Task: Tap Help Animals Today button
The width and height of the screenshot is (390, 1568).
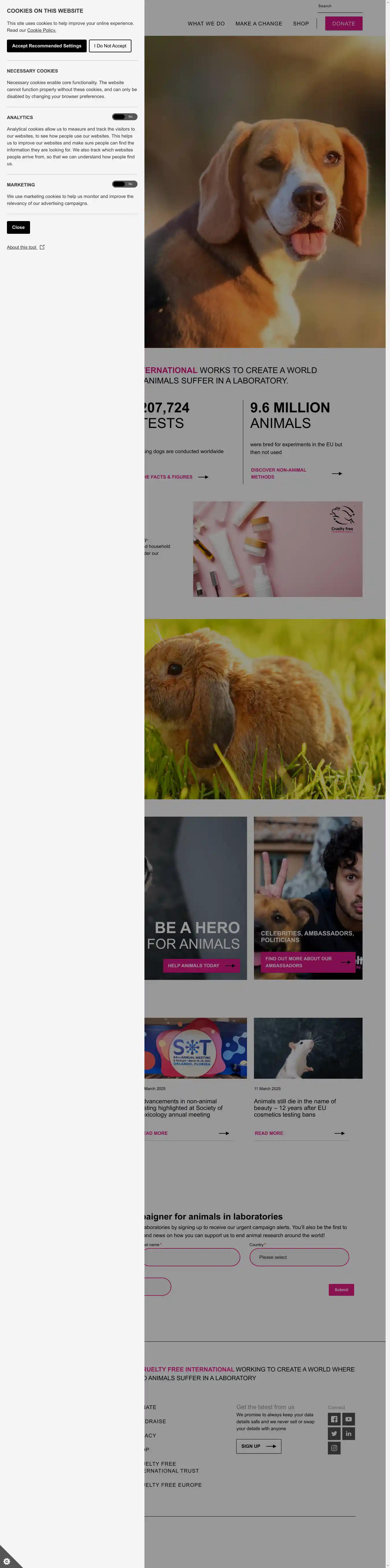Action: click(x=201, y=965)
